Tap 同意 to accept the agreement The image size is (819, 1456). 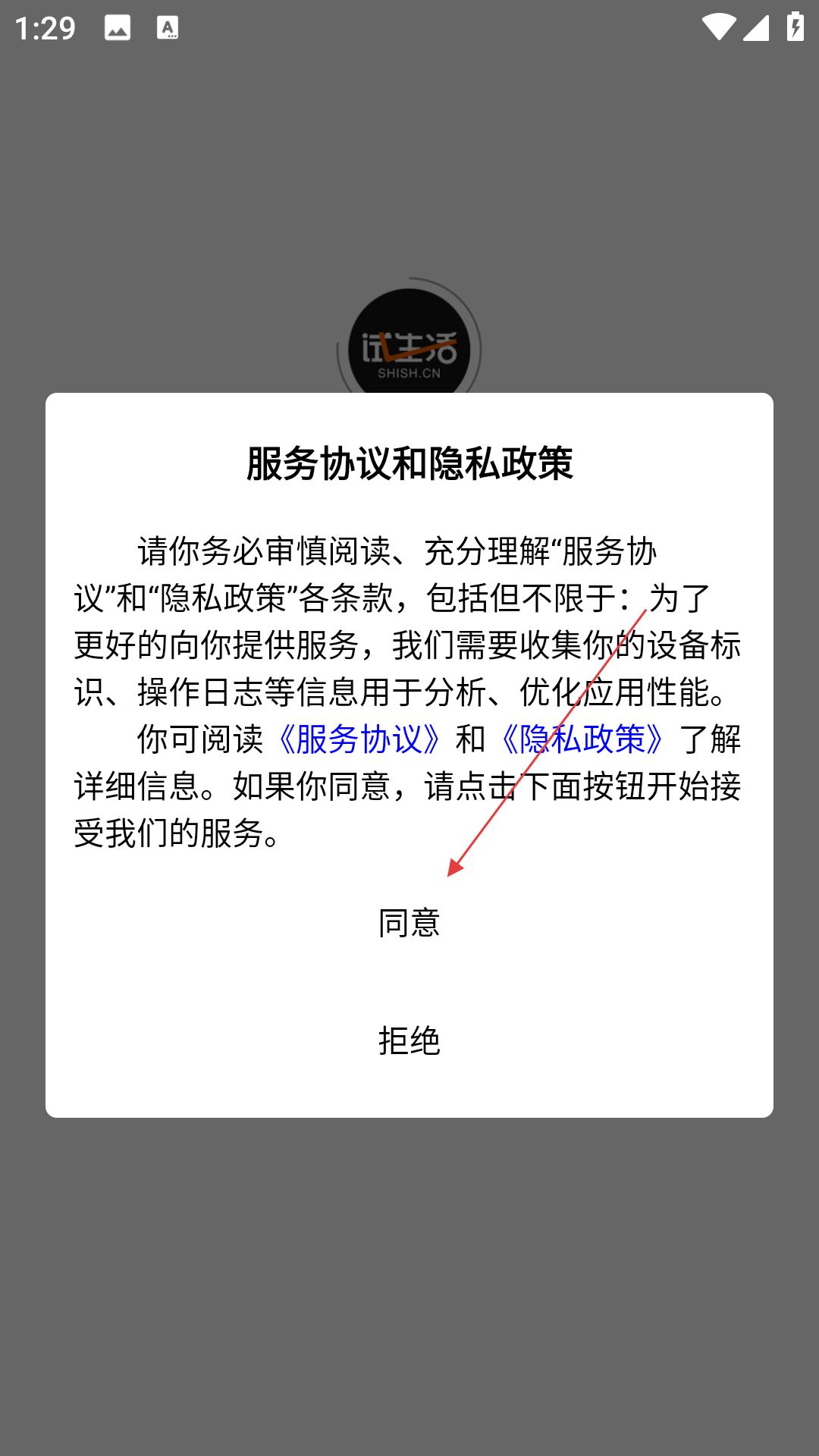(409, 923)
